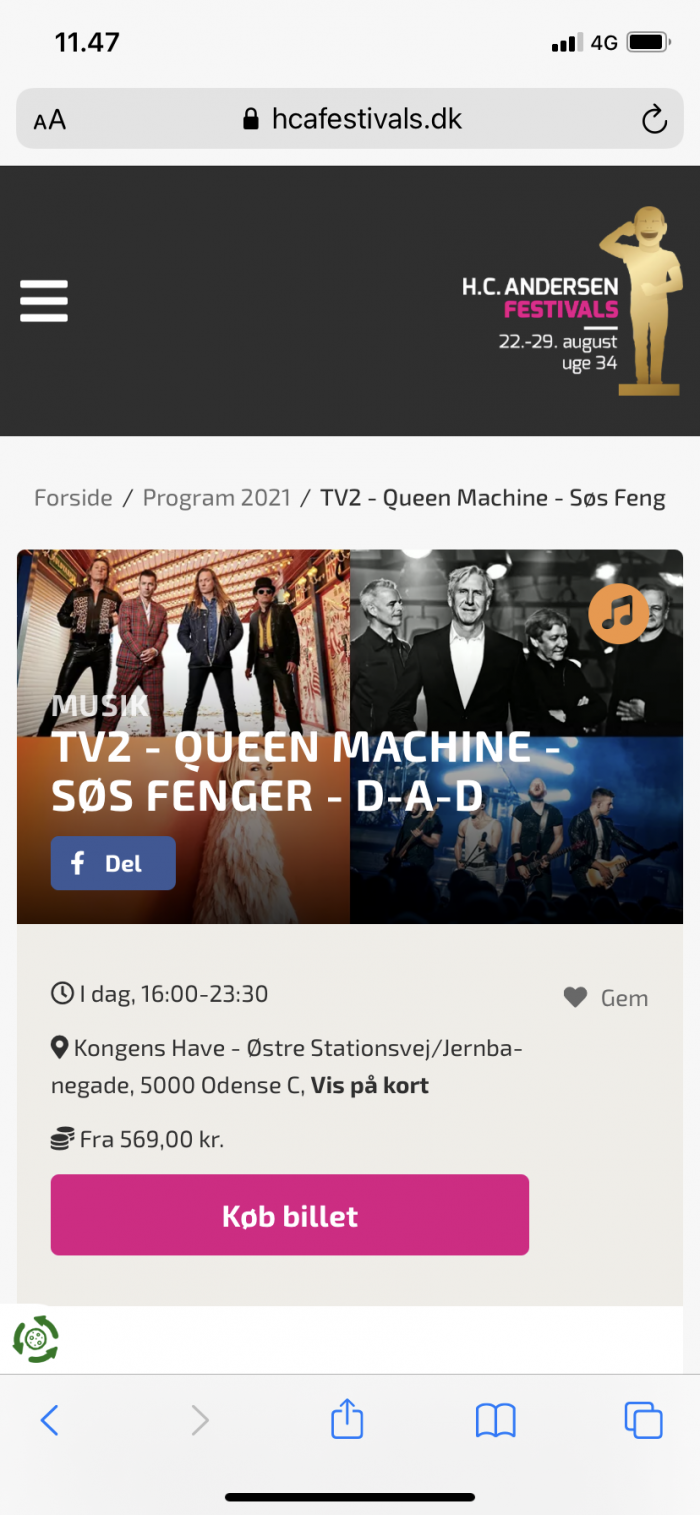Open the Safari share sheet
This screenshot has height=1515, width=700.
pos(347,1419)
